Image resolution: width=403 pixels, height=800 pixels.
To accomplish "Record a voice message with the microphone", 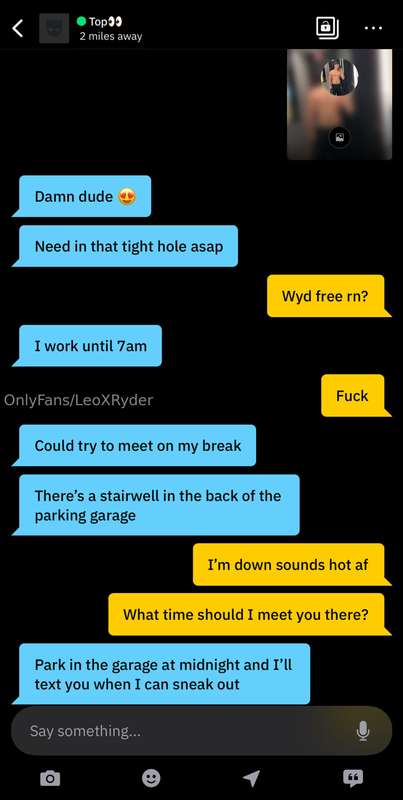I will tap(363, 731).
